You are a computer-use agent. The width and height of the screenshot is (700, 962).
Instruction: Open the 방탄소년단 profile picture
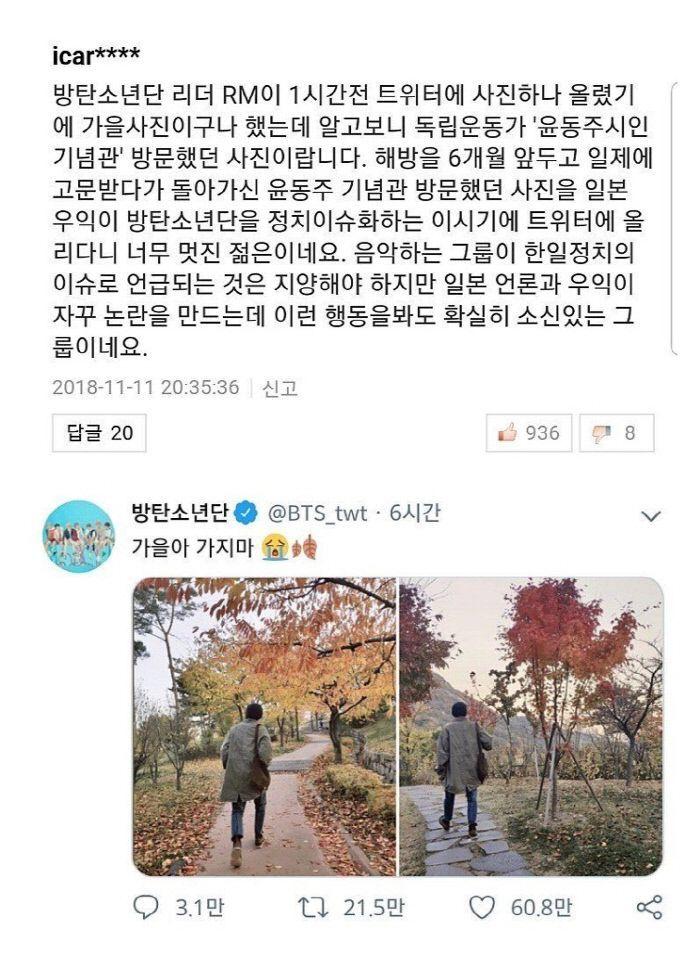(78, 536)
